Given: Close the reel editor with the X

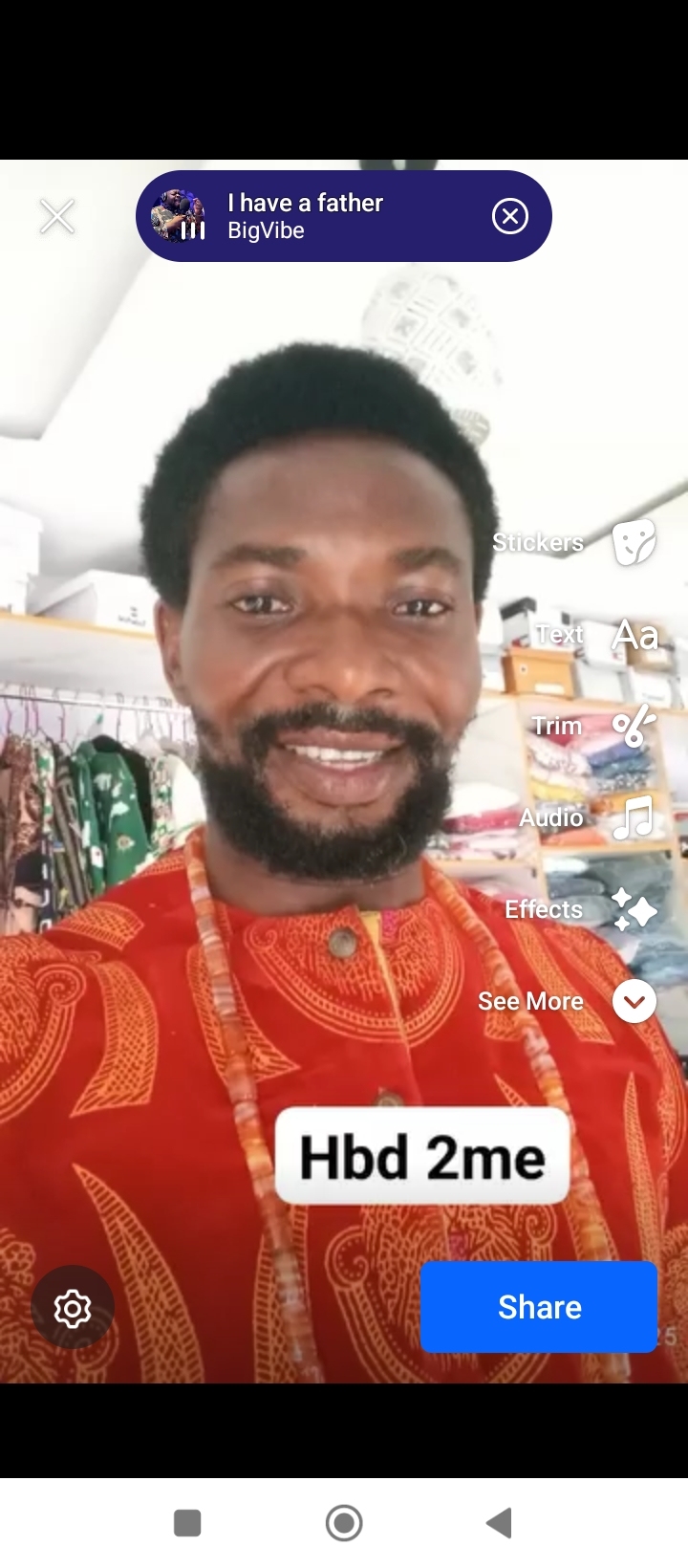Looking at the screenshot, I should pyautogui.click(x=57, y=217).
